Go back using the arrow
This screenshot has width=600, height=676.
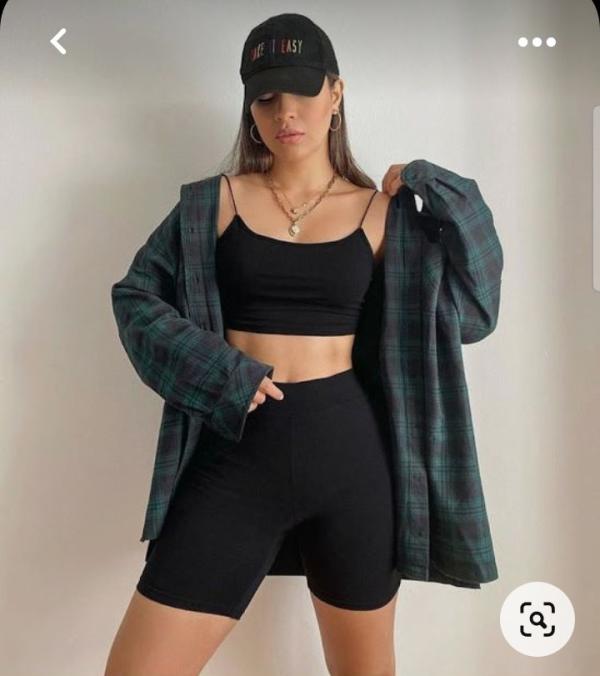point(58,41)
